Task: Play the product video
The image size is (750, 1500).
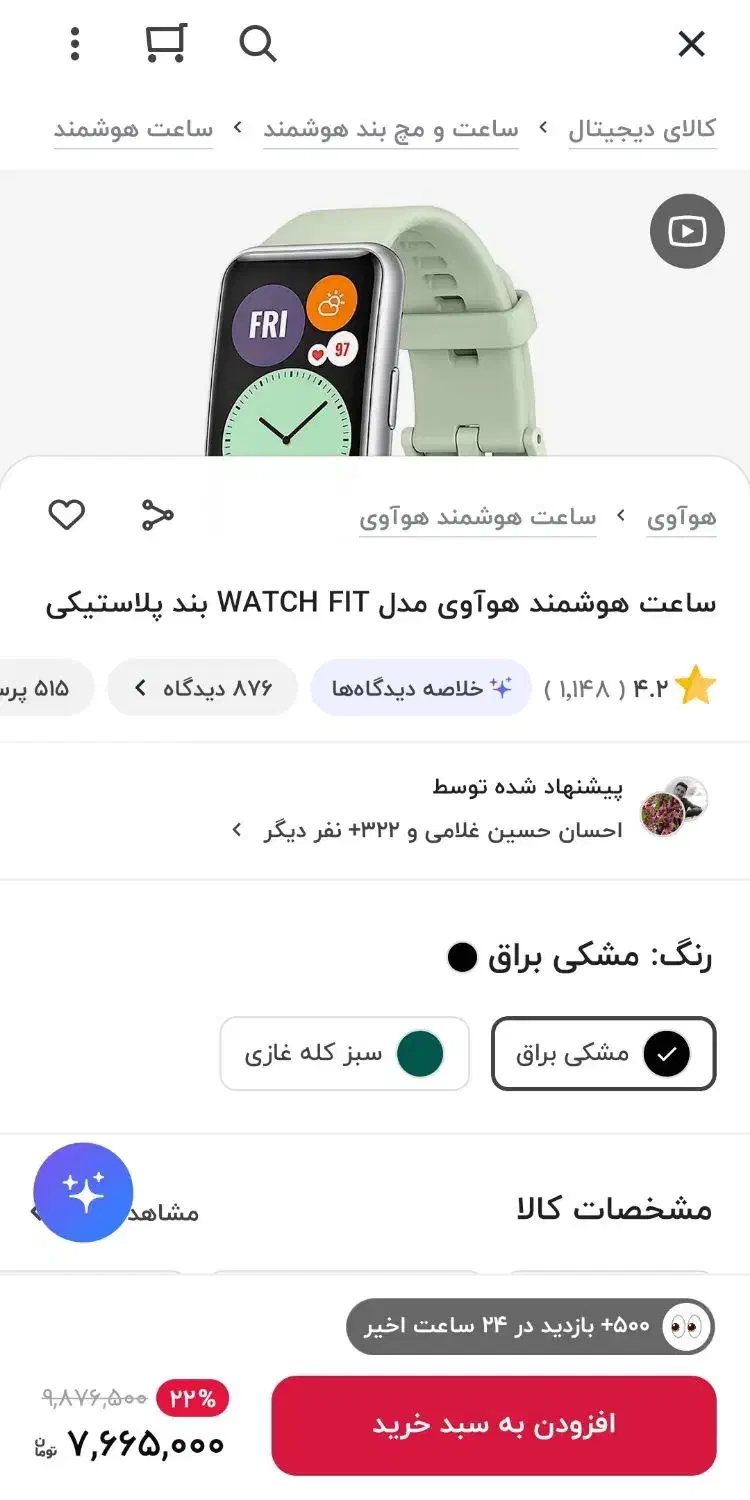Action: [x=687, y=232]
